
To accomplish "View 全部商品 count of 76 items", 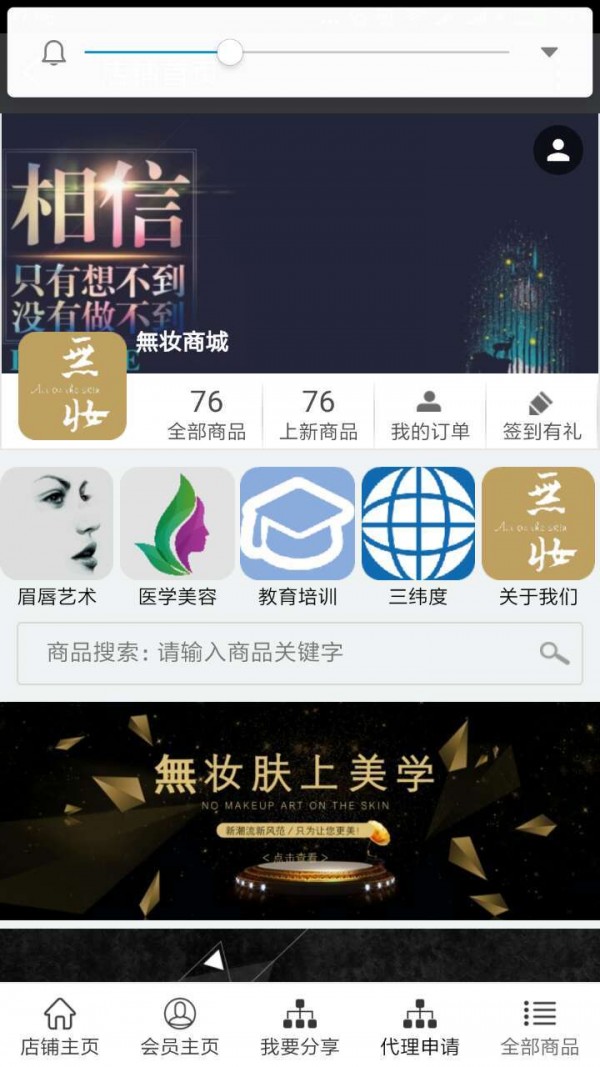I will click(206, 414).
